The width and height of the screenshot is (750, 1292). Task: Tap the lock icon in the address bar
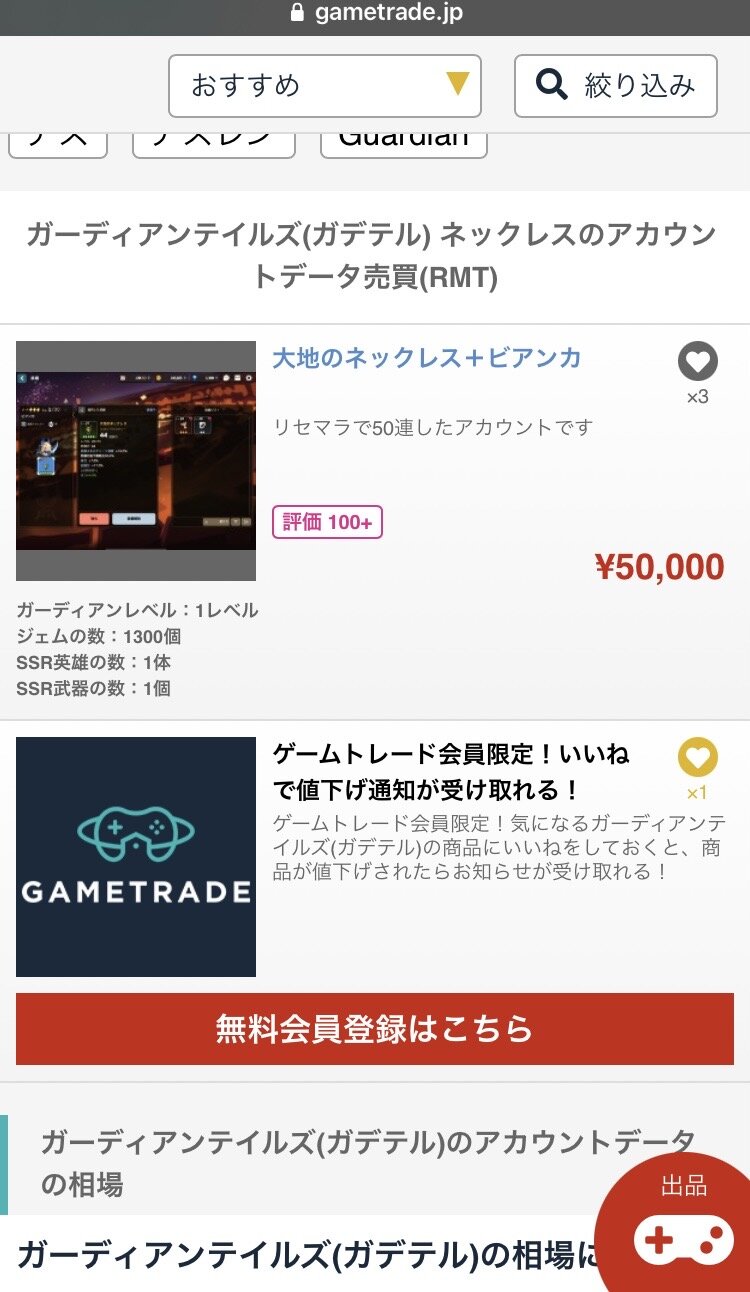(x=298, y=15)
